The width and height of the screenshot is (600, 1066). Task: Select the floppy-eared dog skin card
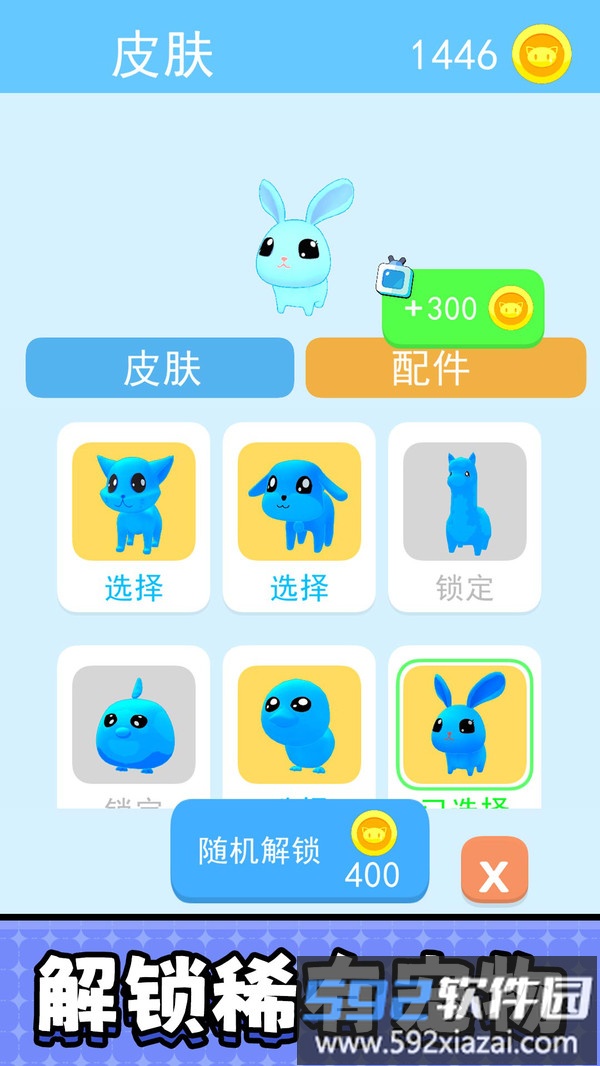point(299,517)
